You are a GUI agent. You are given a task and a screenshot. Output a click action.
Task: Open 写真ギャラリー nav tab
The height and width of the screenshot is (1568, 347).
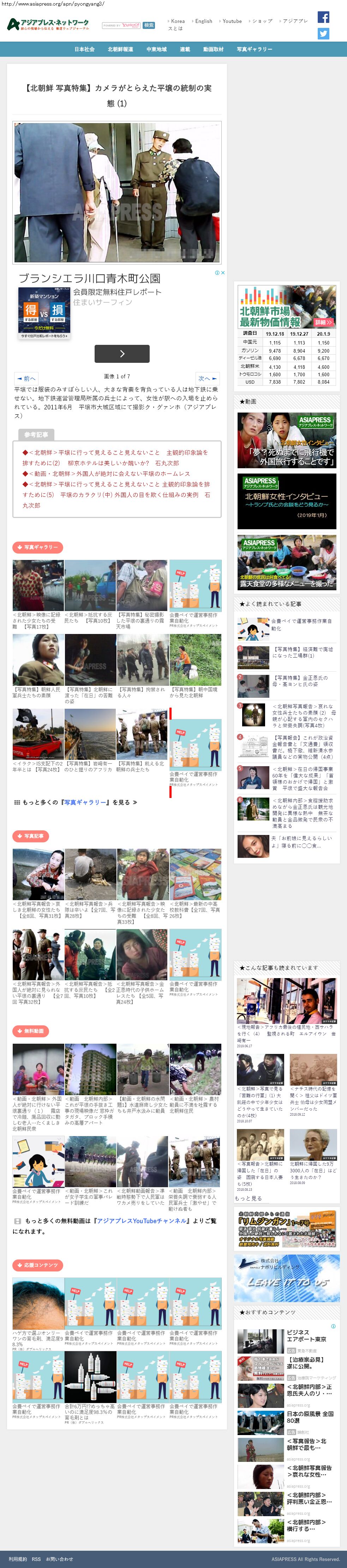pyautogui.click(x=254, y=49)
